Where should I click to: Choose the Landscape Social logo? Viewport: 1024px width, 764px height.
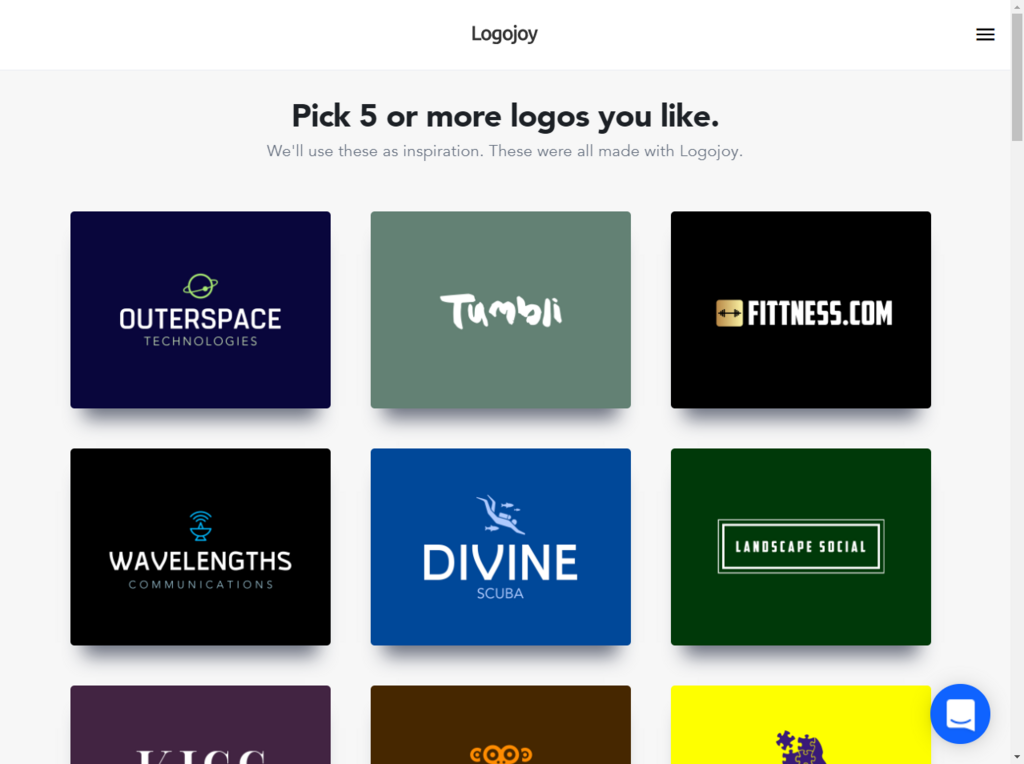[x=800, y=546]
